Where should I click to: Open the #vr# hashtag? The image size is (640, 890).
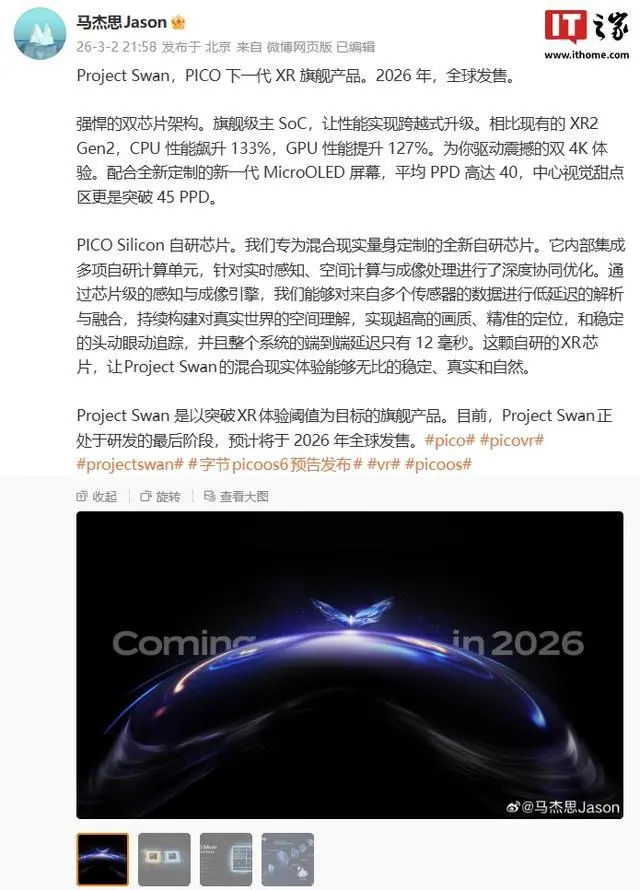383,465
